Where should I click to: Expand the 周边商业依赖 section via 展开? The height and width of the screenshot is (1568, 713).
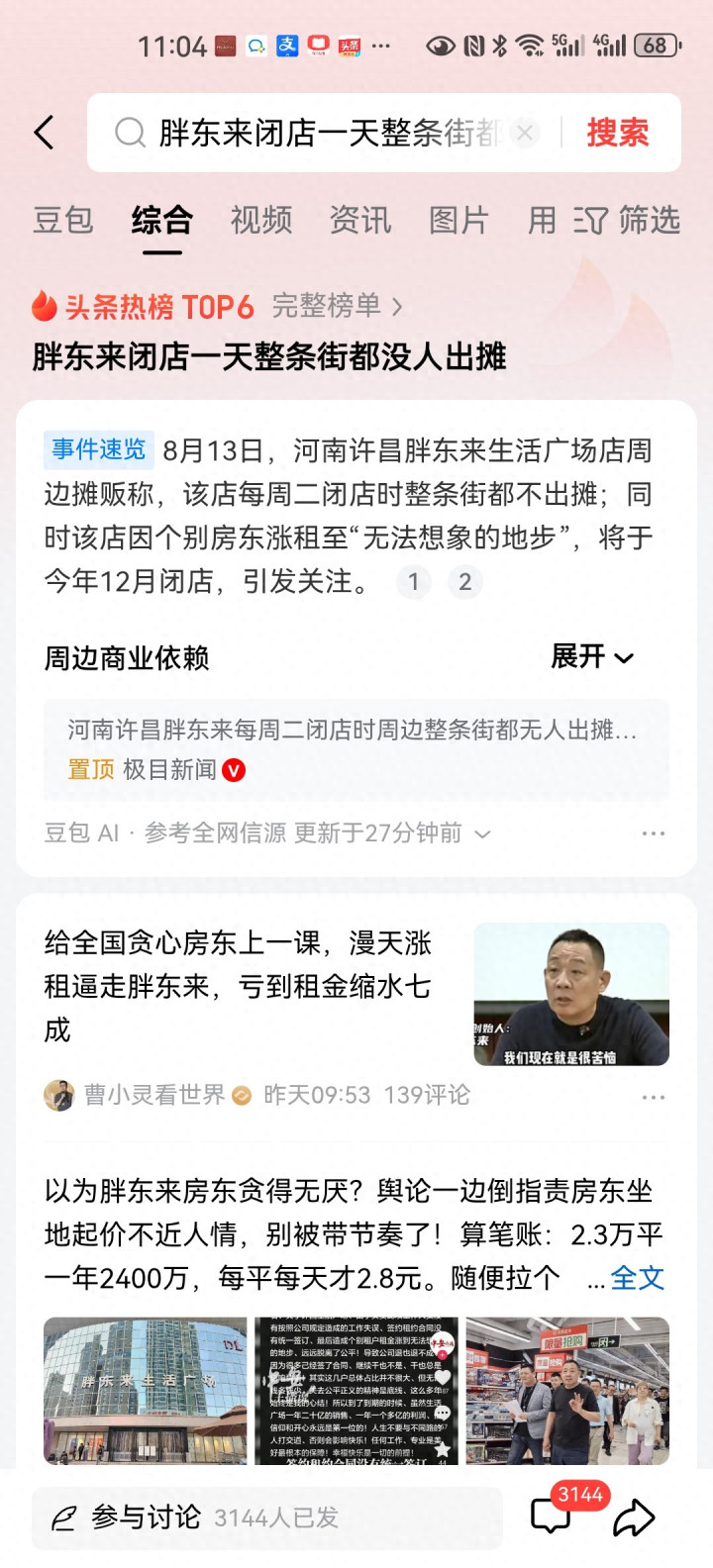(x=592, y=656)
